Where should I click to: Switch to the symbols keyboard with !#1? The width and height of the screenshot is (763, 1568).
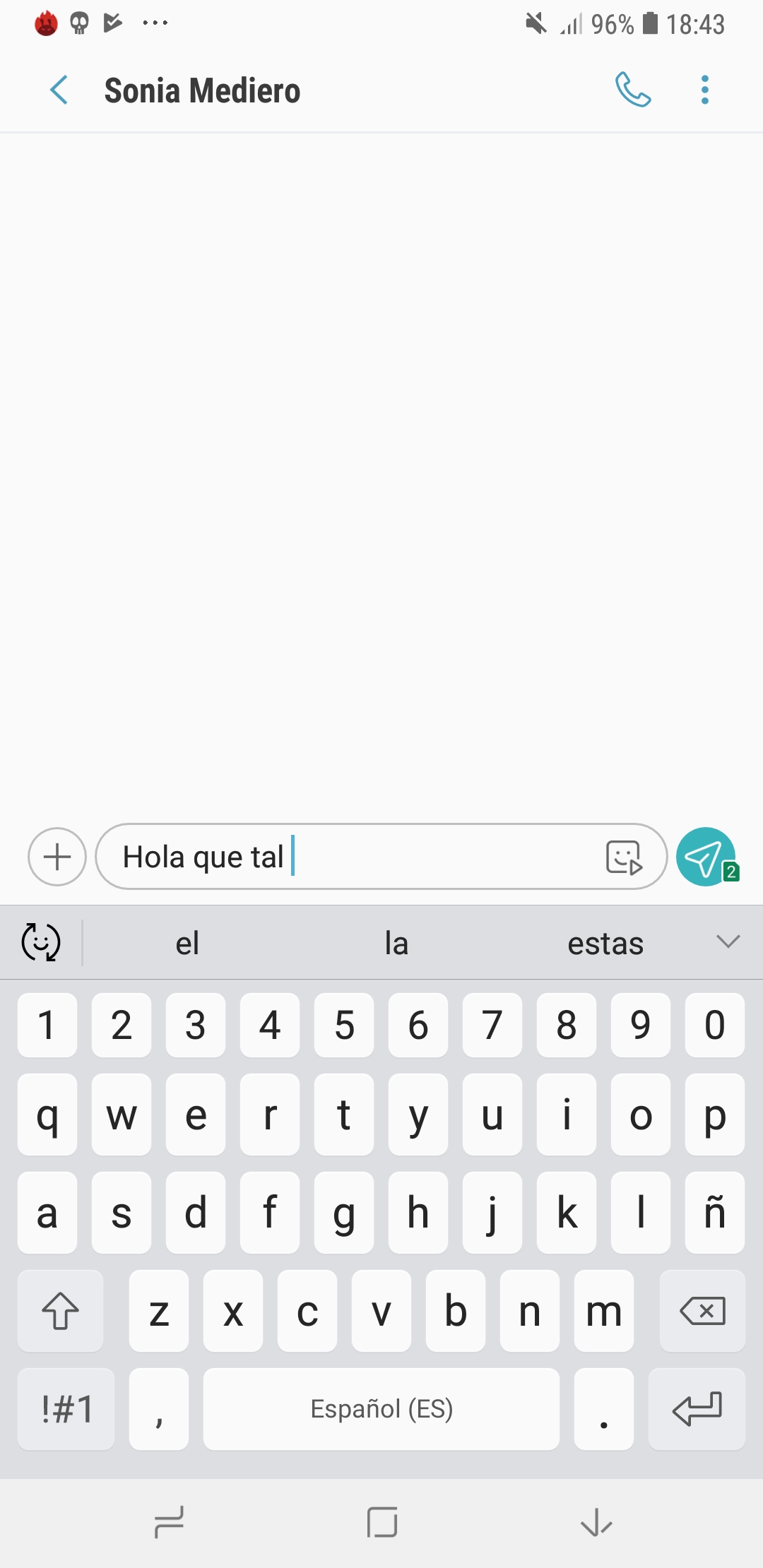pos(66,1409)
